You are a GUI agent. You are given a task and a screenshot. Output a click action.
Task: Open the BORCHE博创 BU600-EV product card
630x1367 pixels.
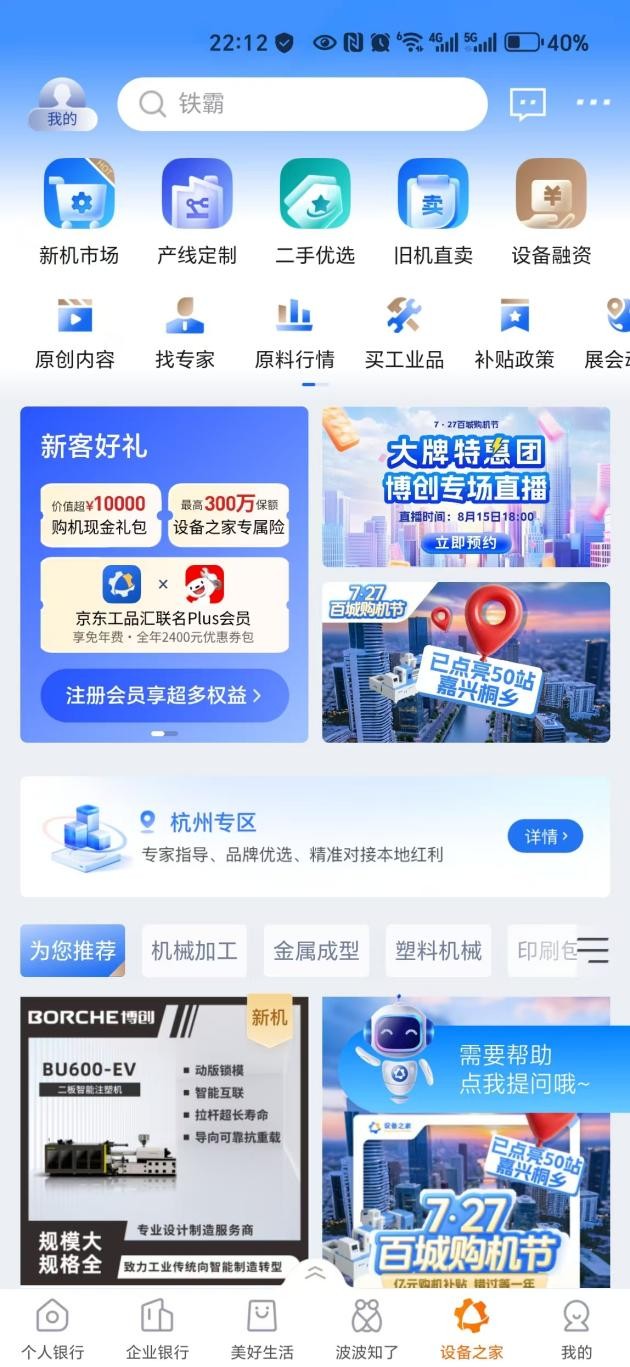coord(164,1140)
